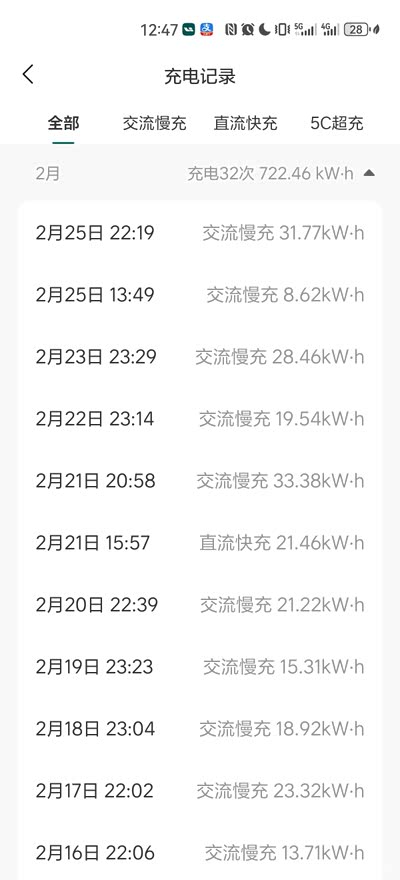This screenshot has height=880, width=400.
Task: Select the 全部 tab
Action: pos(63,123)
